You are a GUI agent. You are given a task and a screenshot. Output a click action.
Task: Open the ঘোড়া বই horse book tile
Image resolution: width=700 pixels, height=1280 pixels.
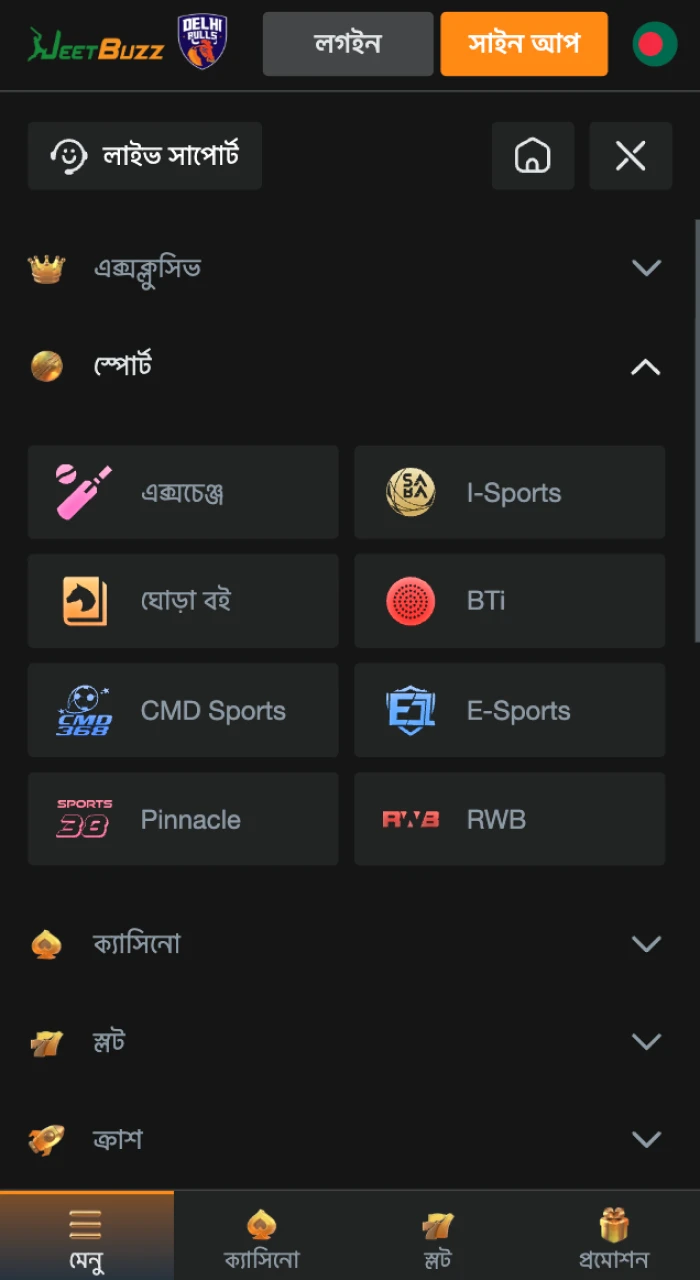(x=183, y=601)
